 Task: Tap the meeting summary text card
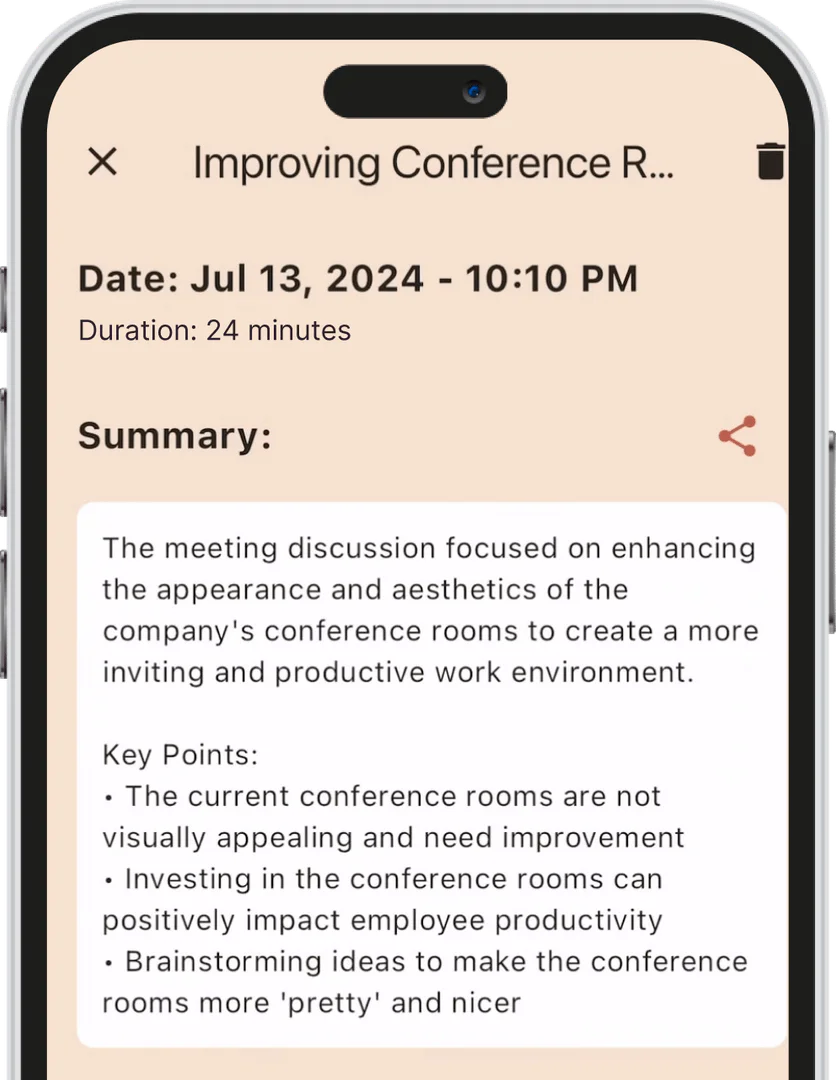pos(428,610)
